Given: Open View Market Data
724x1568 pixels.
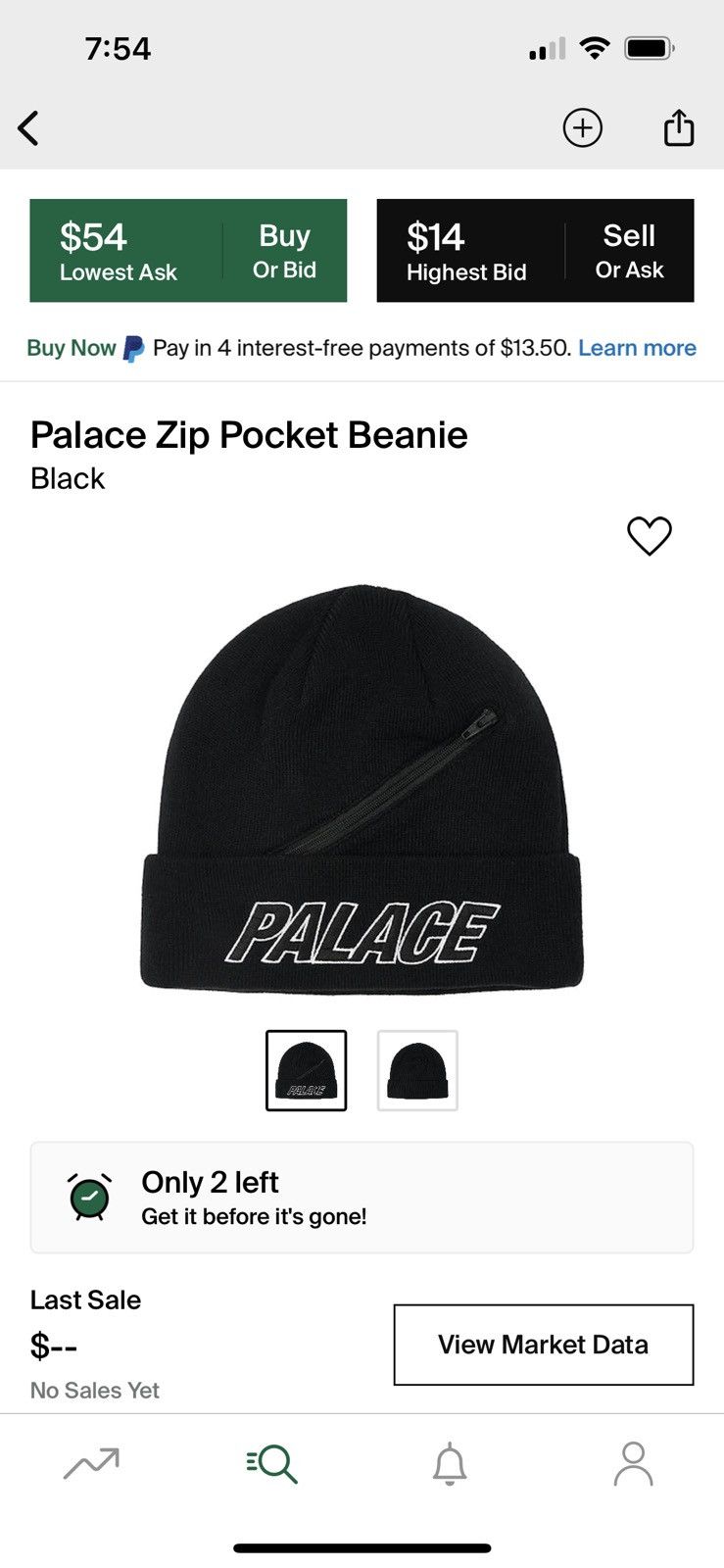Looking at the screenshot, I should tap(544, 1345).
